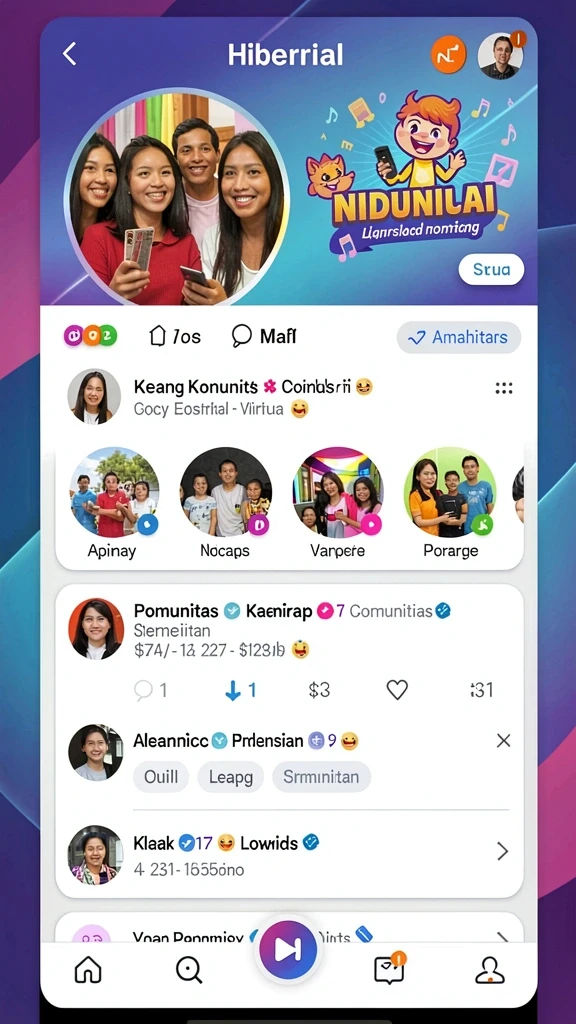Viewport: 576px width, 1024px height.
Task: Tap the center play button in bottom bar
Action: 288,950
